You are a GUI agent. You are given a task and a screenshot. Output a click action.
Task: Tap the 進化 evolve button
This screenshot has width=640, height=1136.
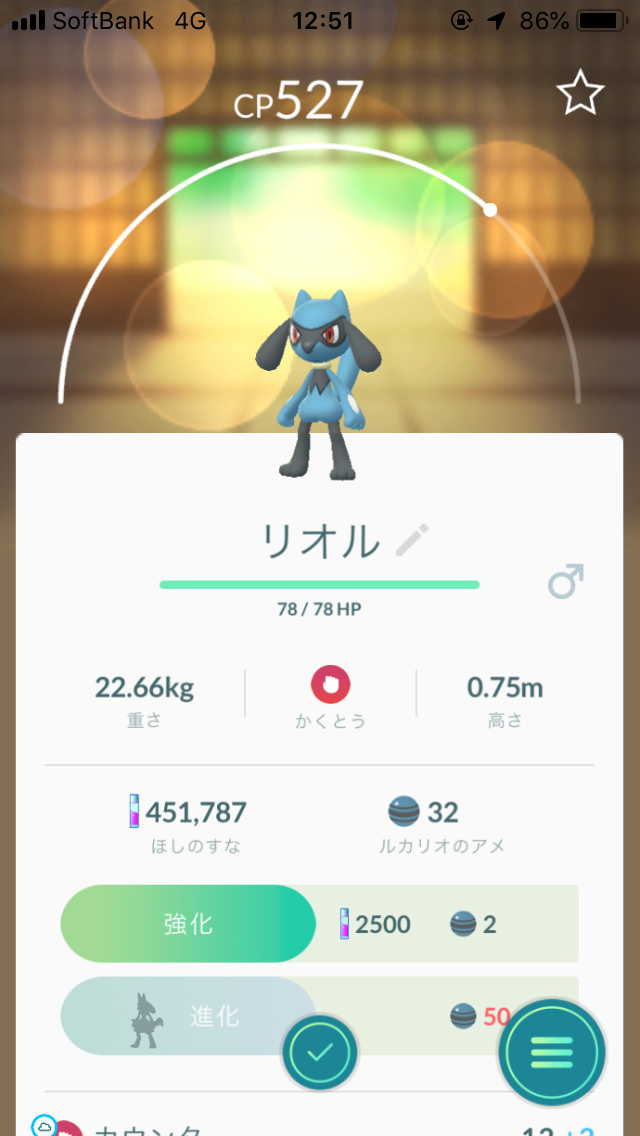click(188, 1016)
